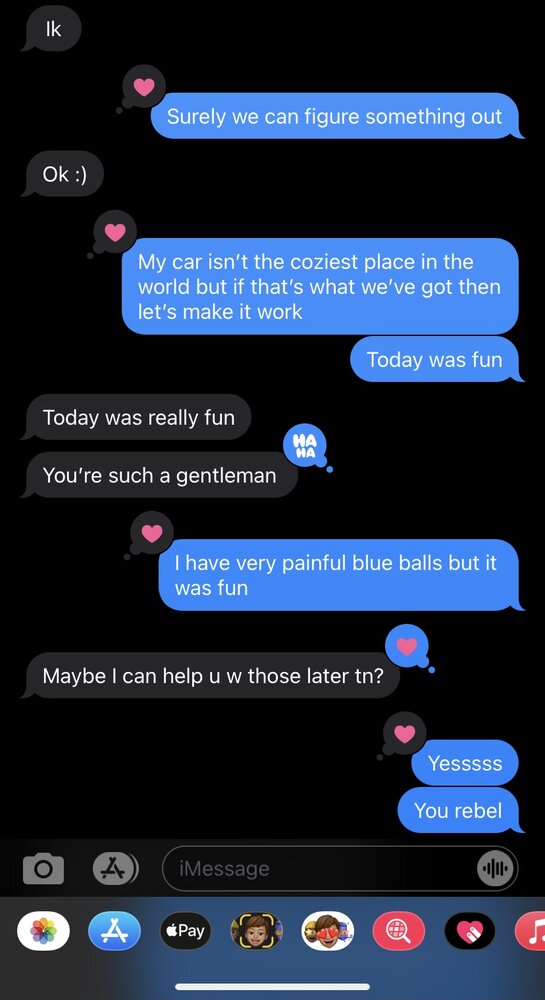
Task: Toggle the App Store apps button
Action: click(x=115, y=868)
